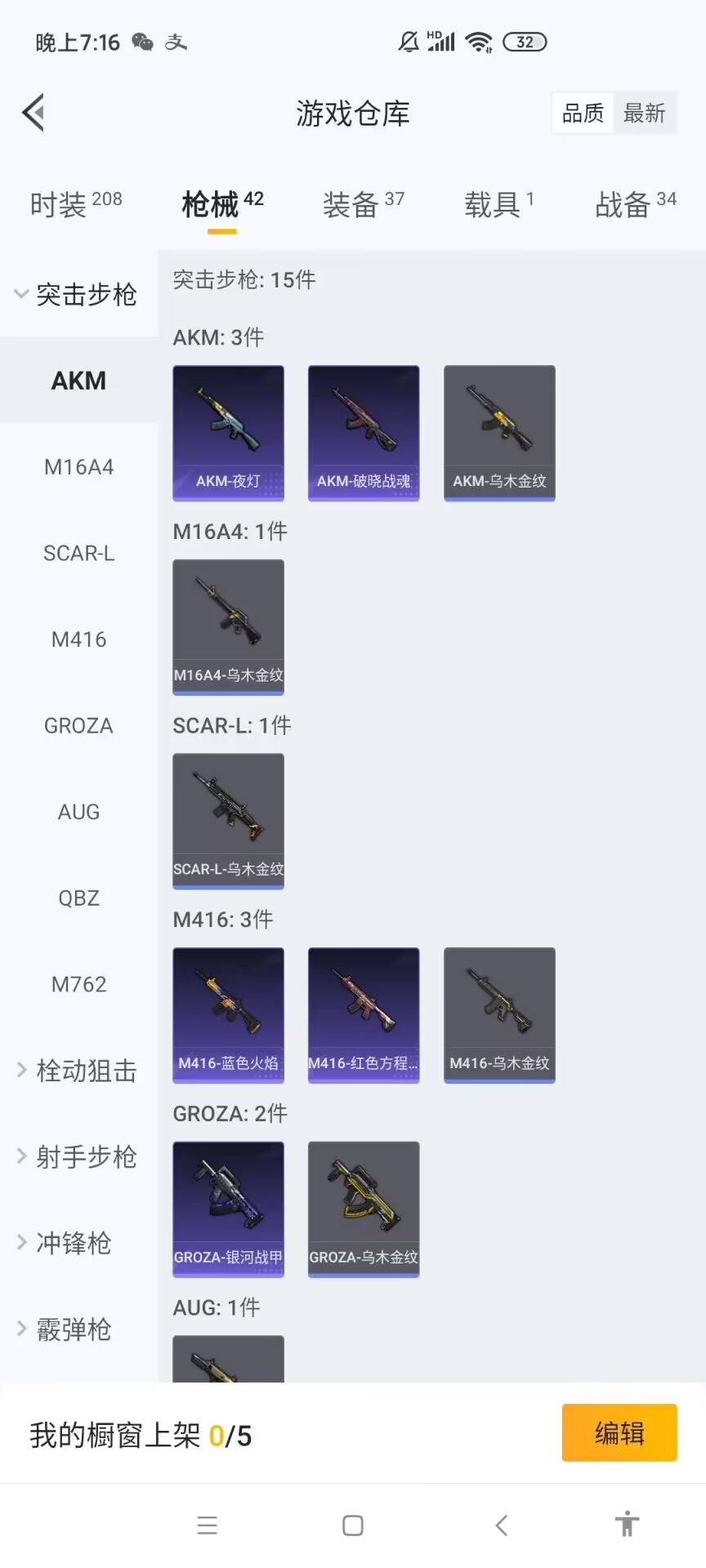Switch sorting to 最新 latest
This screenshot has width=706, height=1568.
[x=645, y=113]
